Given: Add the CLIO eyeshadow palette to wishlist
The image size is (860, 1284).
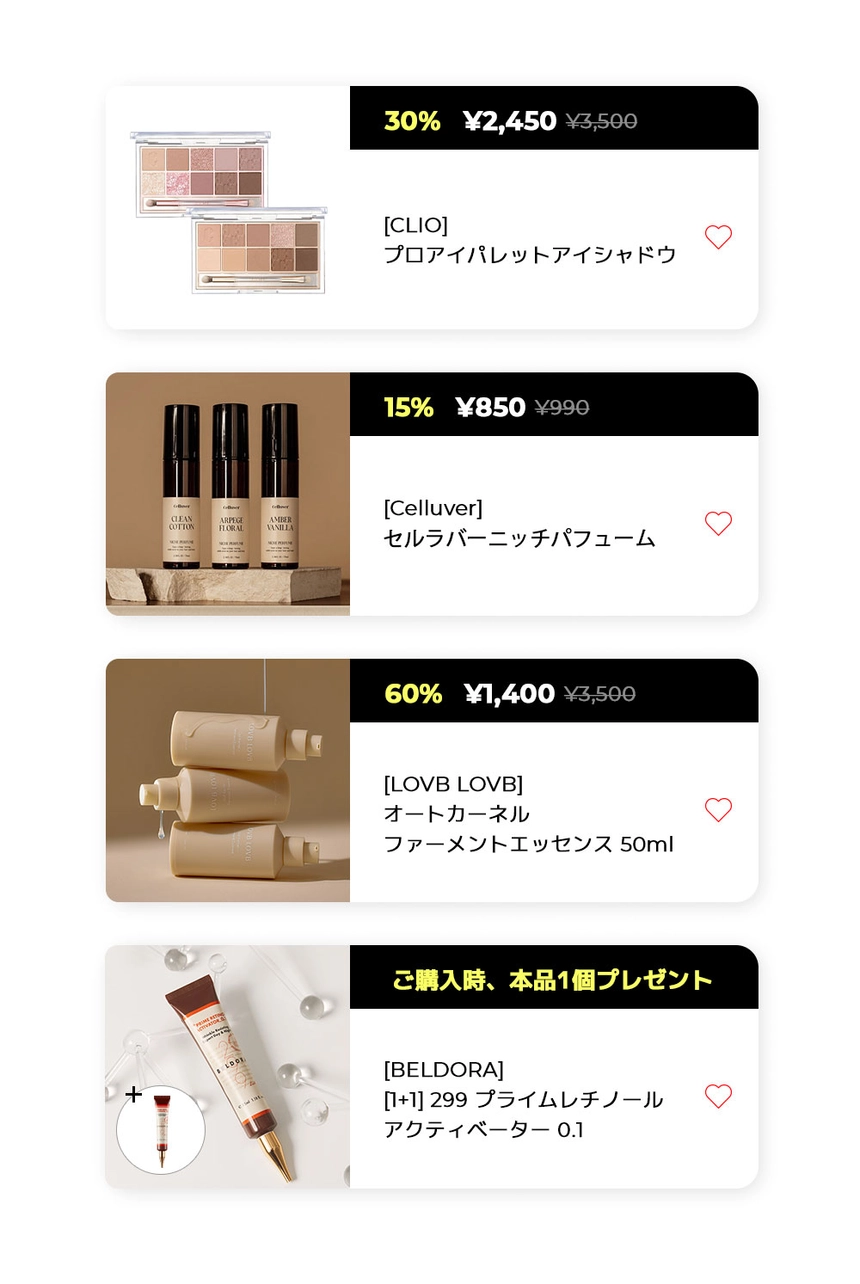Looking at the screenshot, I should (x=718, y=237).
